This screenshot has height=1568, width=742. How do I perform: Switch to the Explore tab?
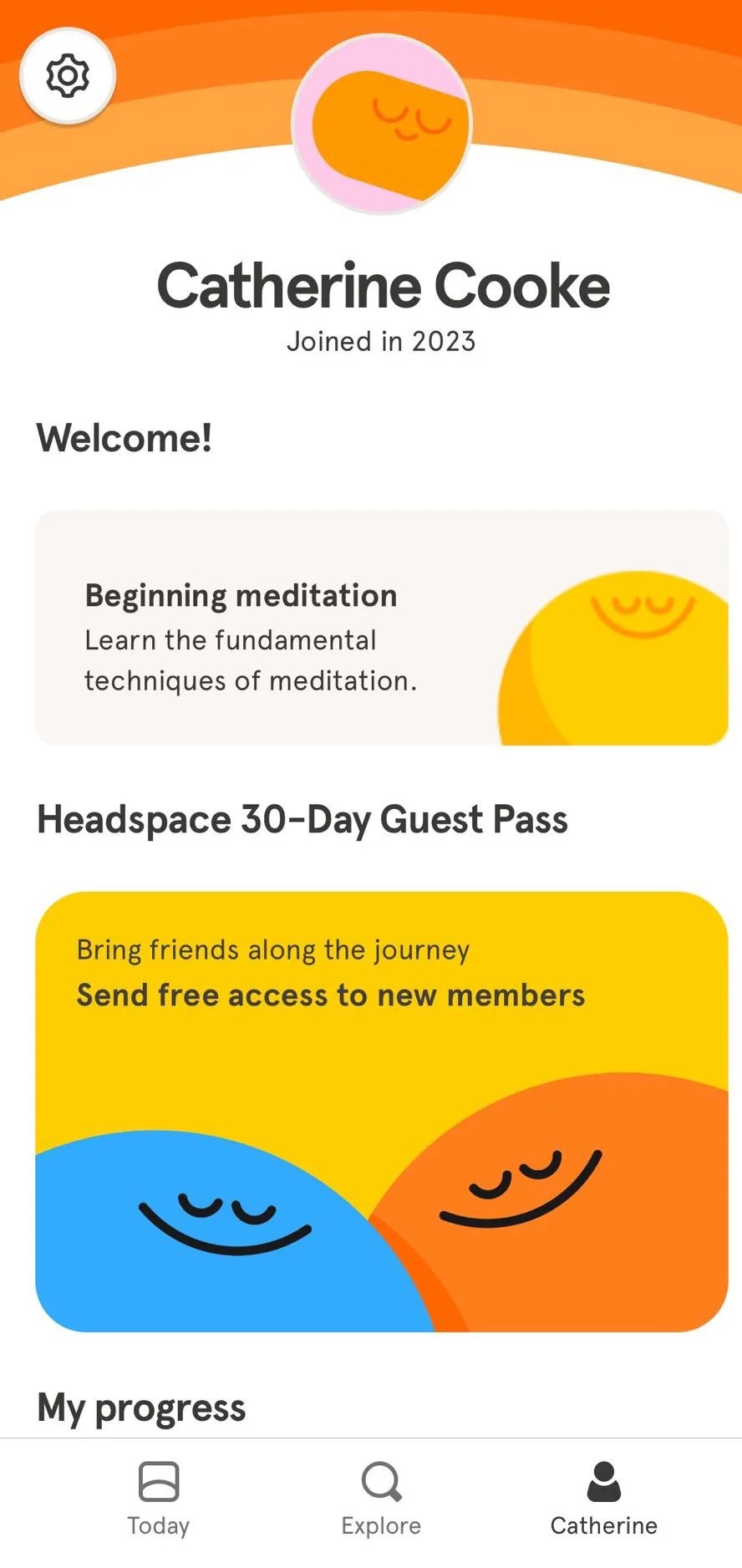click(380, 1500)
